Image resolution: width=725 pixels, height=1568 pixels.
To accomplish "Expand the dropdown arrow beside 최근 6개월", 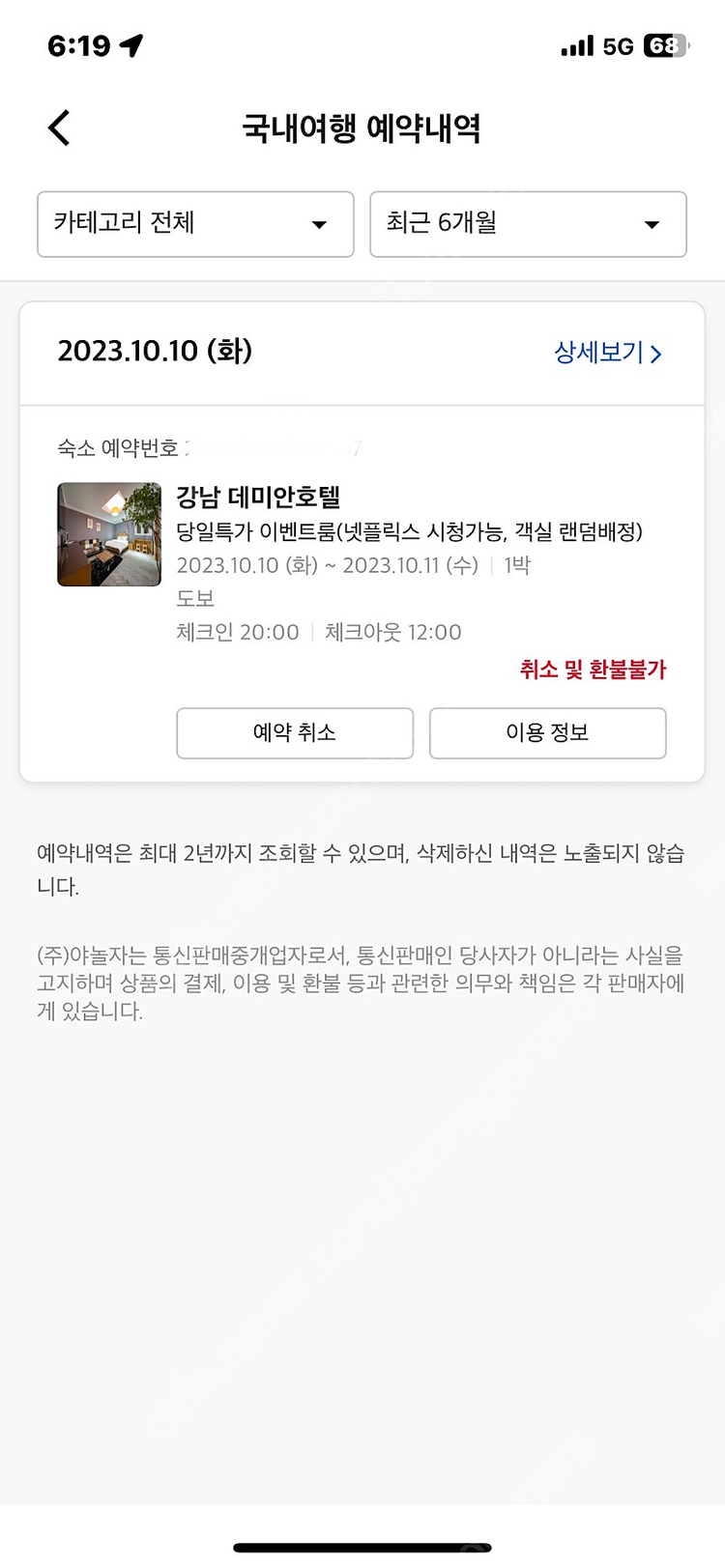I will pos(652,225).
